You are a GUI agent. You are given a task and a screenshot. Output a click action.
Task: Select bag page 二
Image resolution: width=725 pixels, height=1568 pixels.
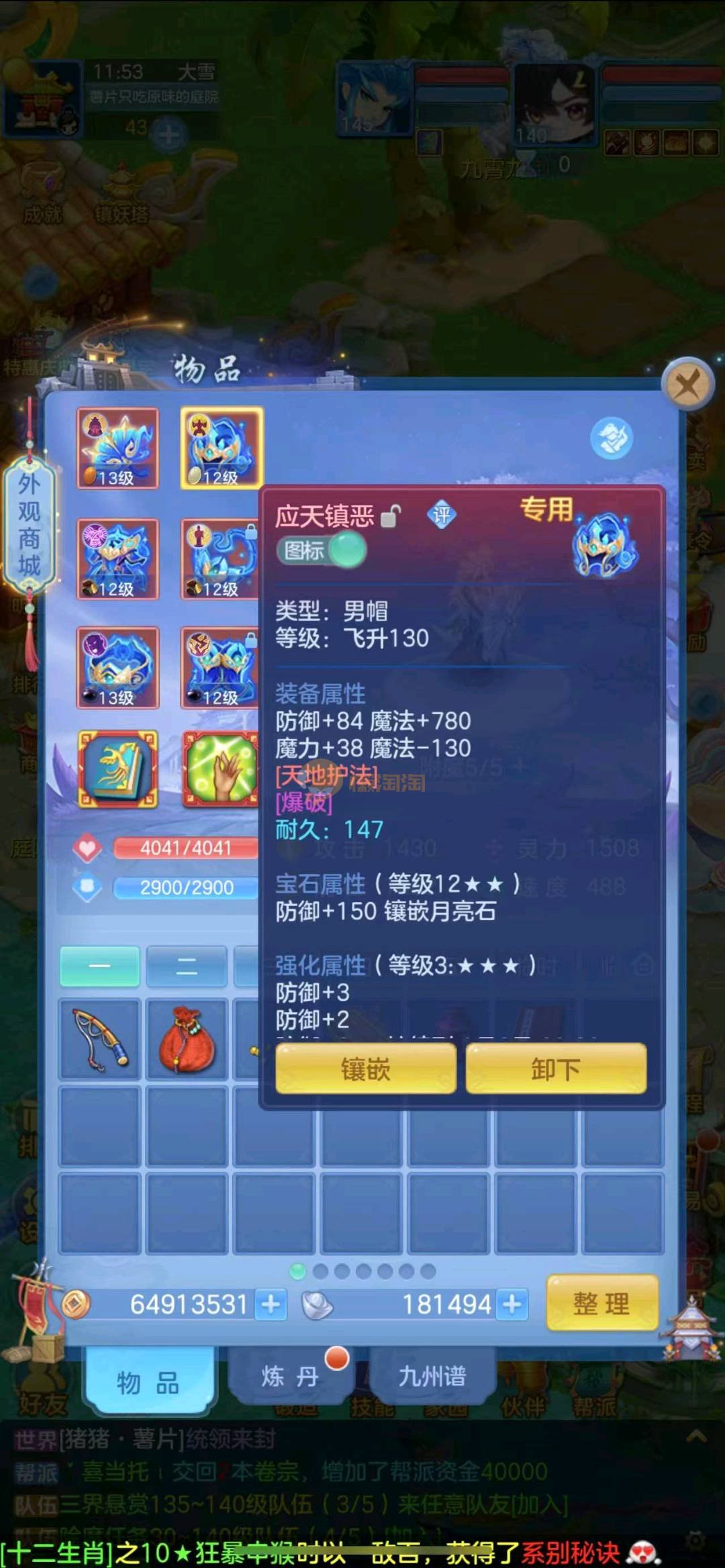(186, 966)
